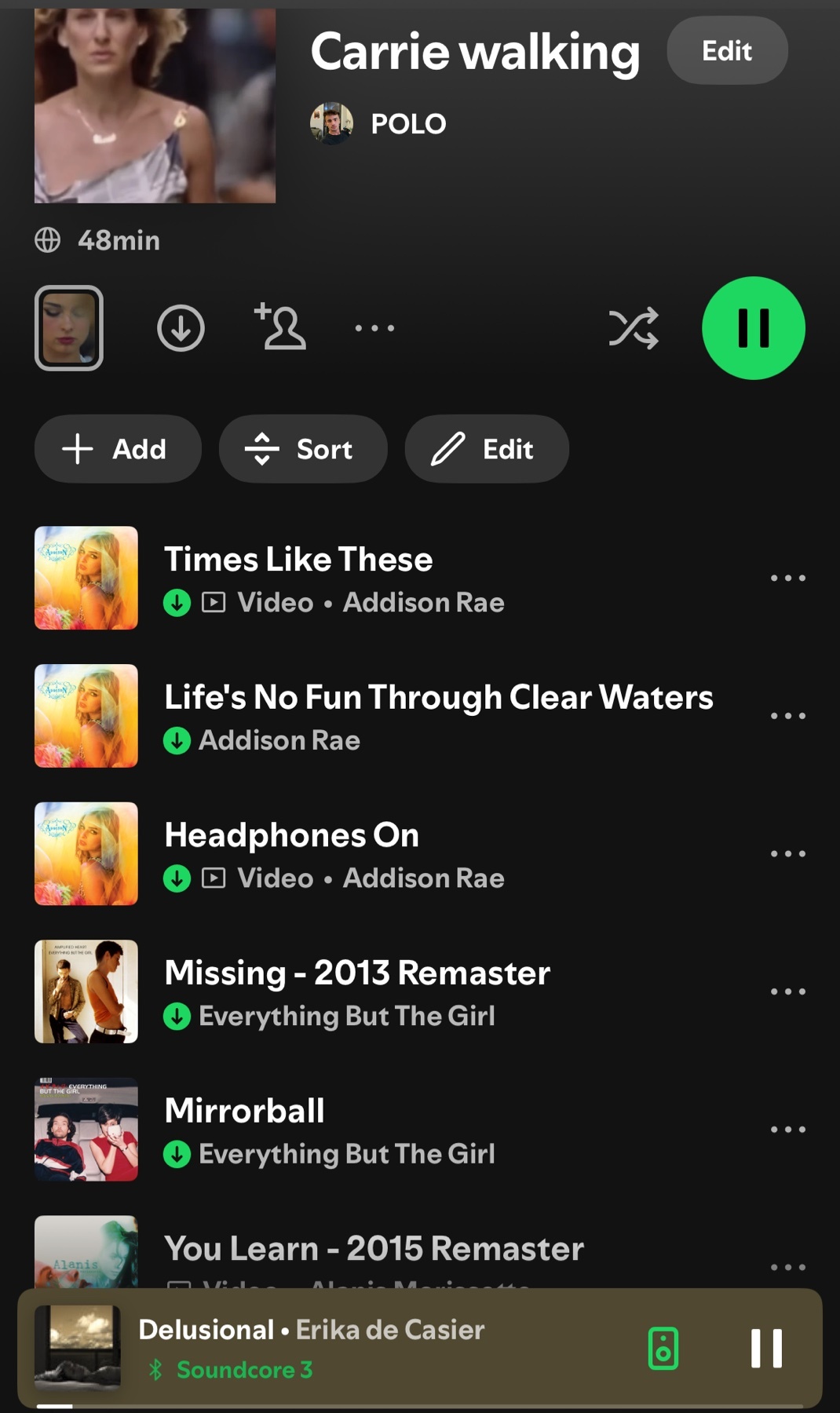Open the playlist's overflow menu
The height and width of the screenshot is (1413, 840).
[374, 328]
